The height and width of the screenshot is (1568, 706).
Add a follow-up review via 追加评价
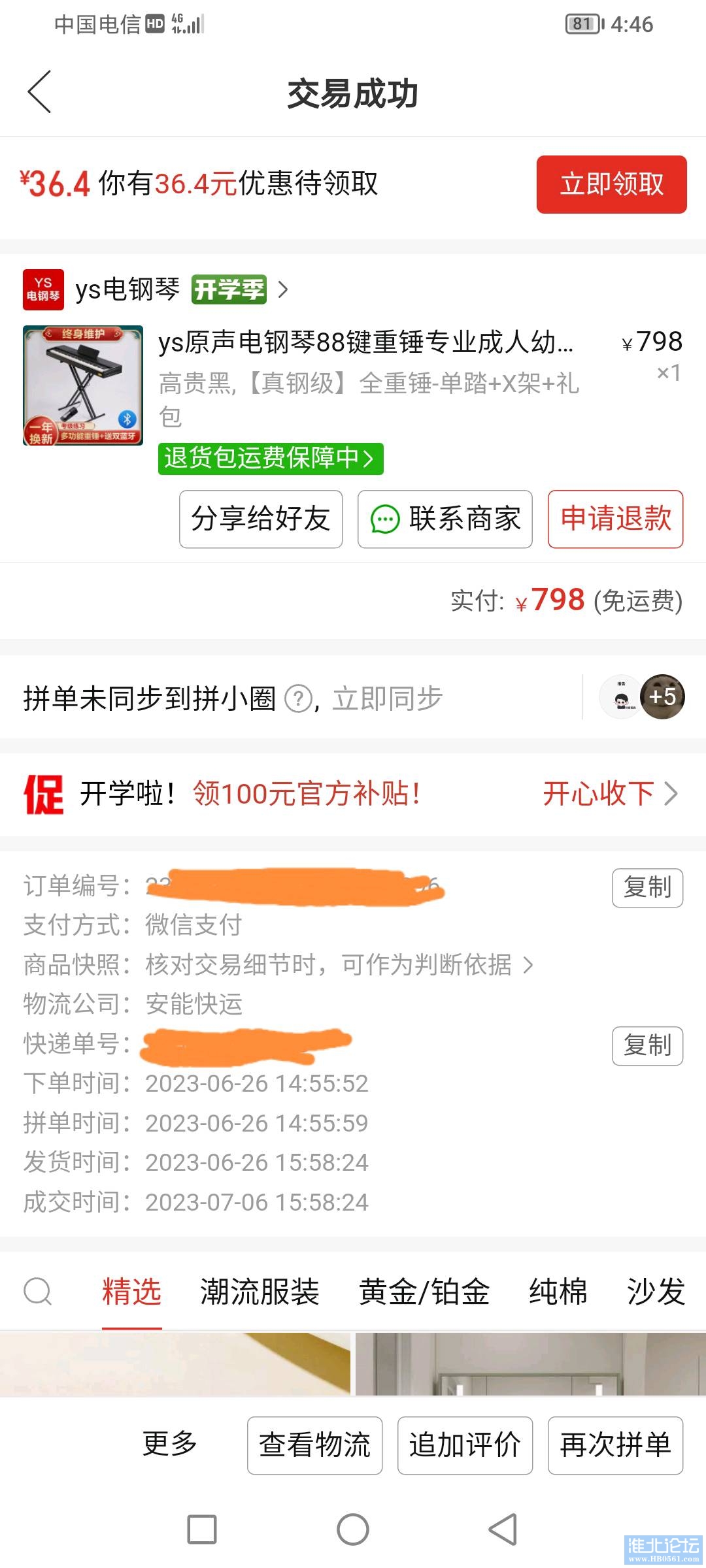[465, 1445]
